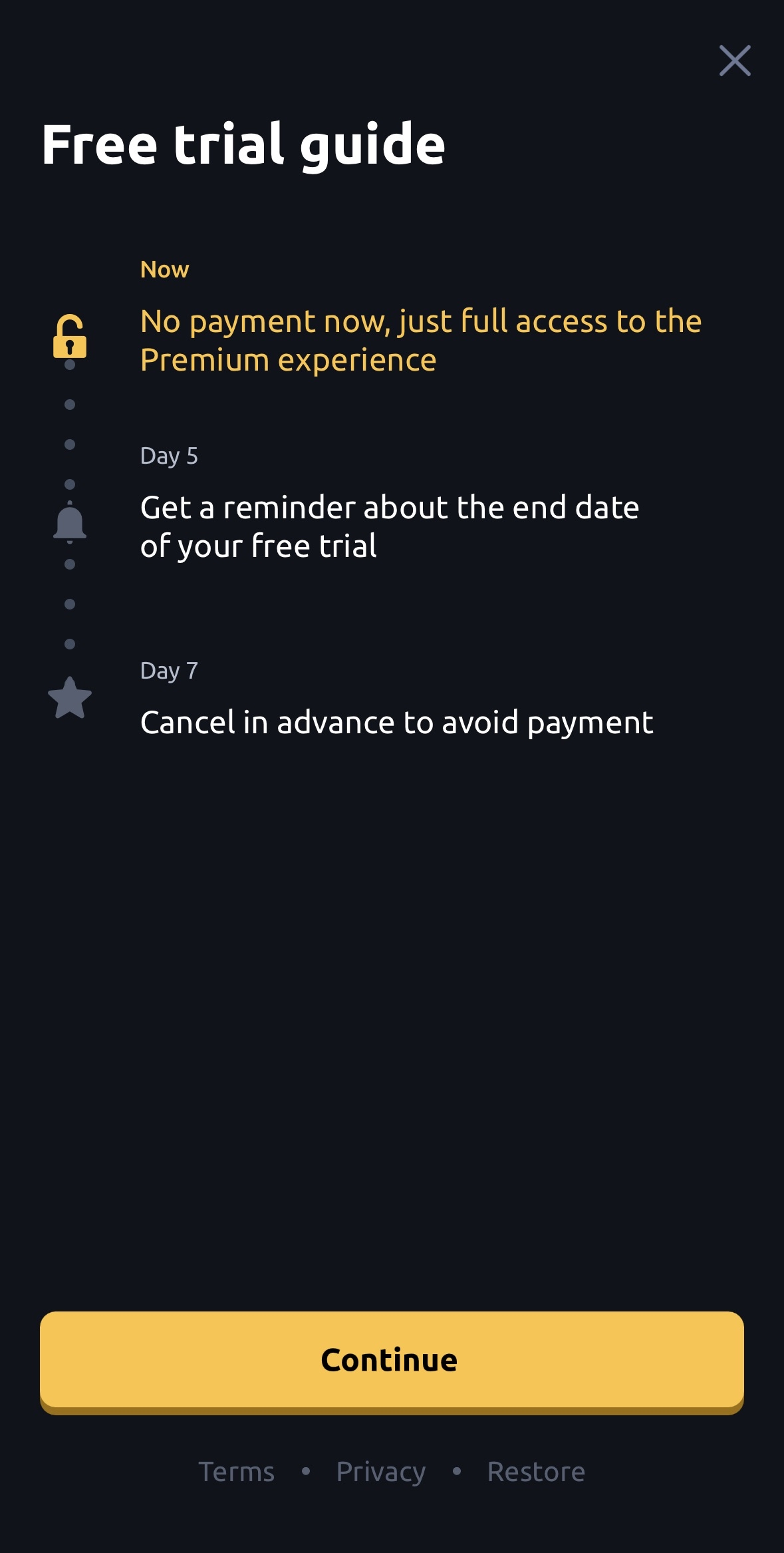
Task: Select the 'Free trial guide' heading
Action: point(243,145)
